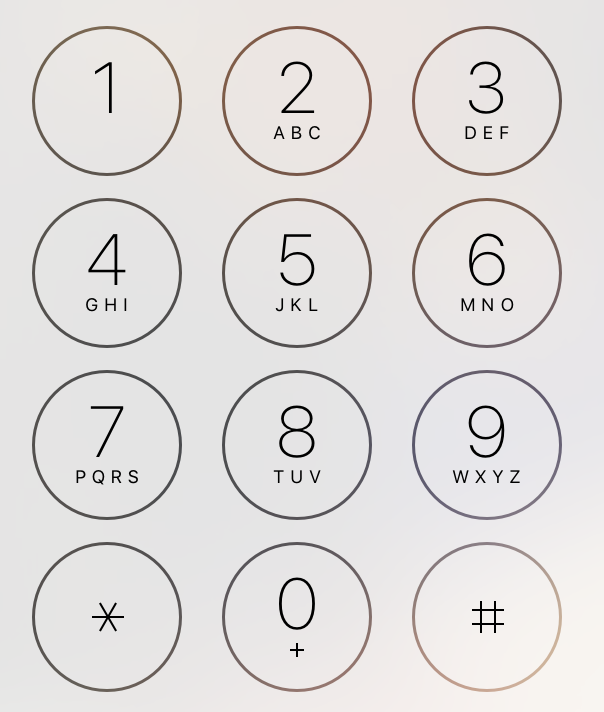Dial 5 on the keypad

(297, 273)
